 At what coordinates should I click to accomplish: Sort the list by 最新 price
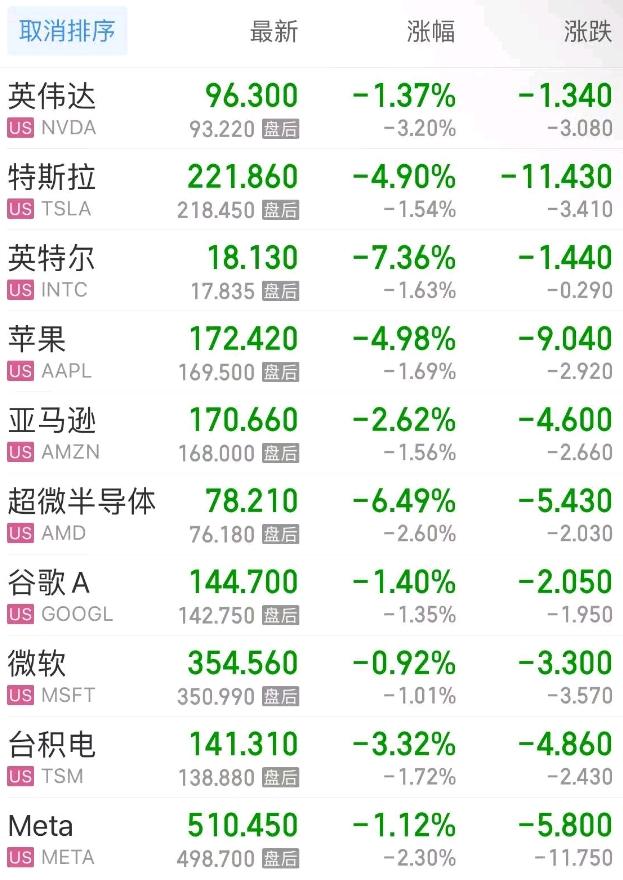pyautogui.click(x=273, y=32)
